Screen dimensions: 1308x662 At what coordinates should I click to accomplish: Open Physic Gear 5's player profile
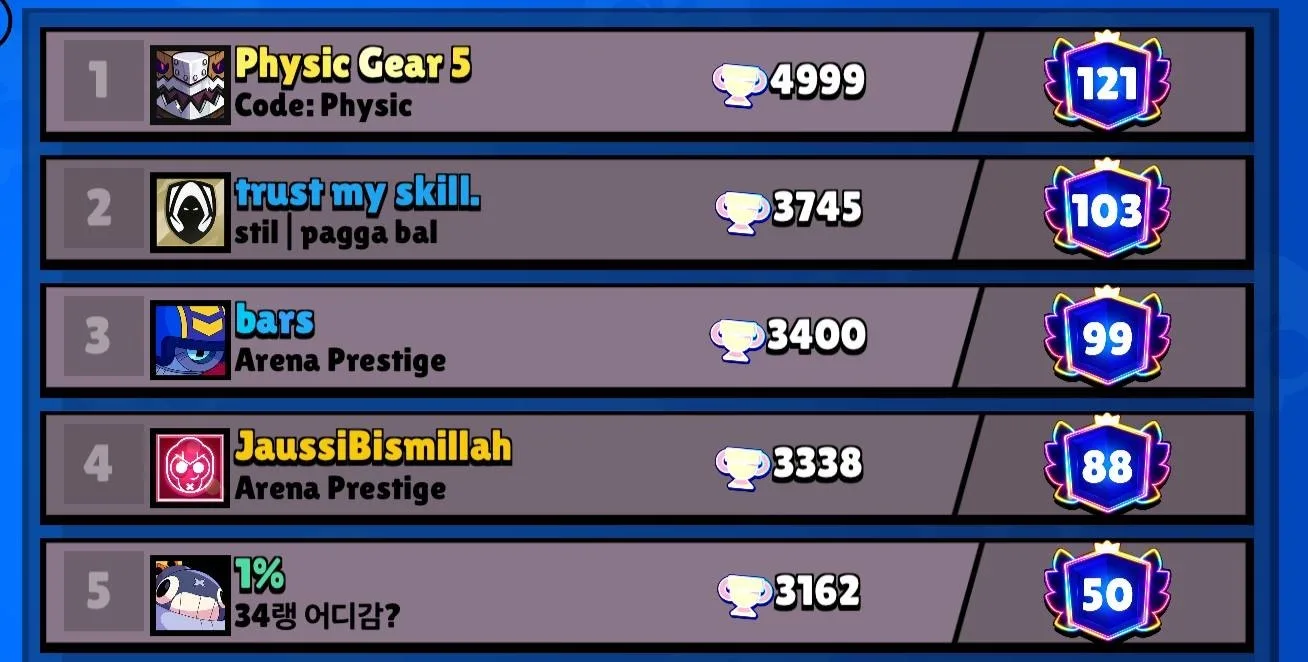pyautogui.click(x=647, y=83)
